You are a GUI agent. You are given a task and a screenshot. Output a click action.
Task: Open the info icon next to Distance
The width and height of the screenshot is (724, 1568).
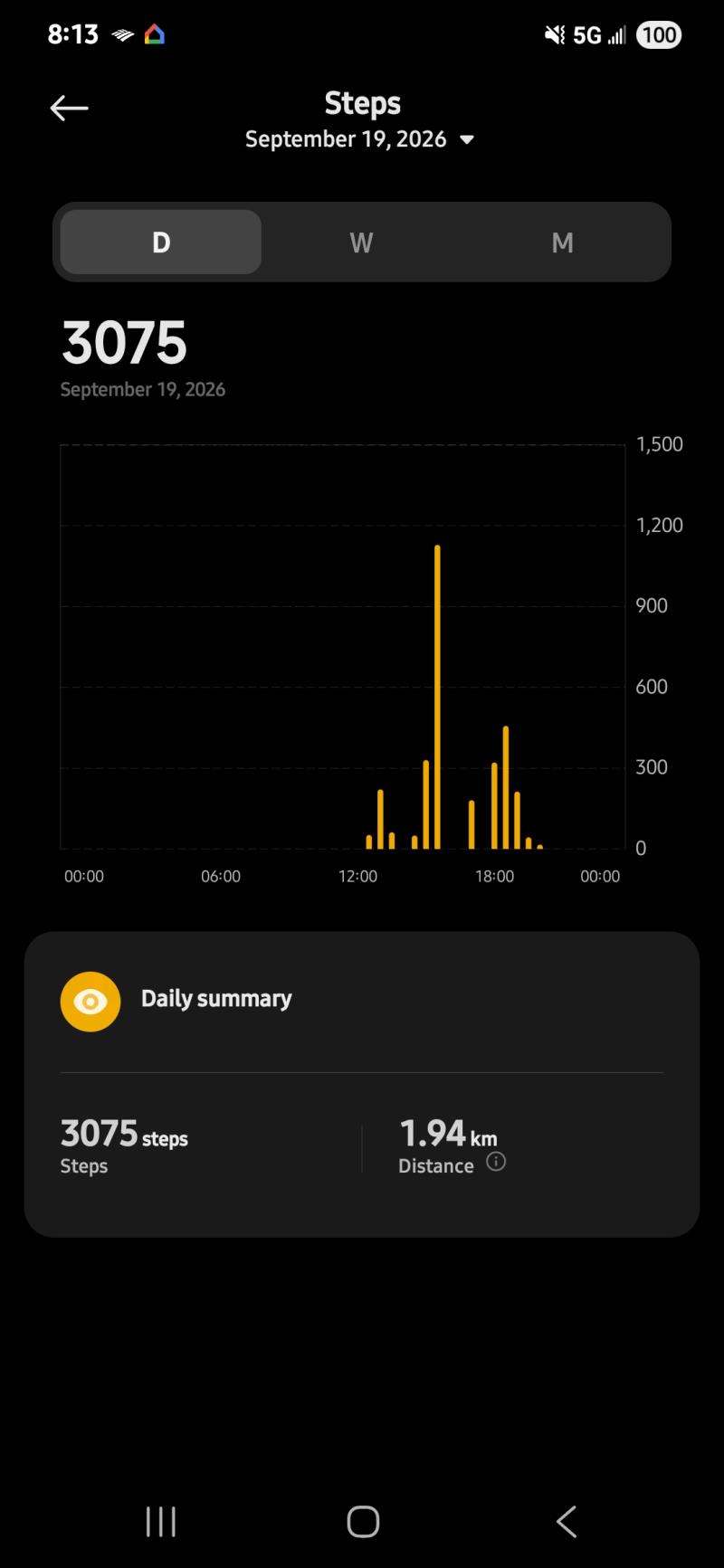click(496, 1162)
